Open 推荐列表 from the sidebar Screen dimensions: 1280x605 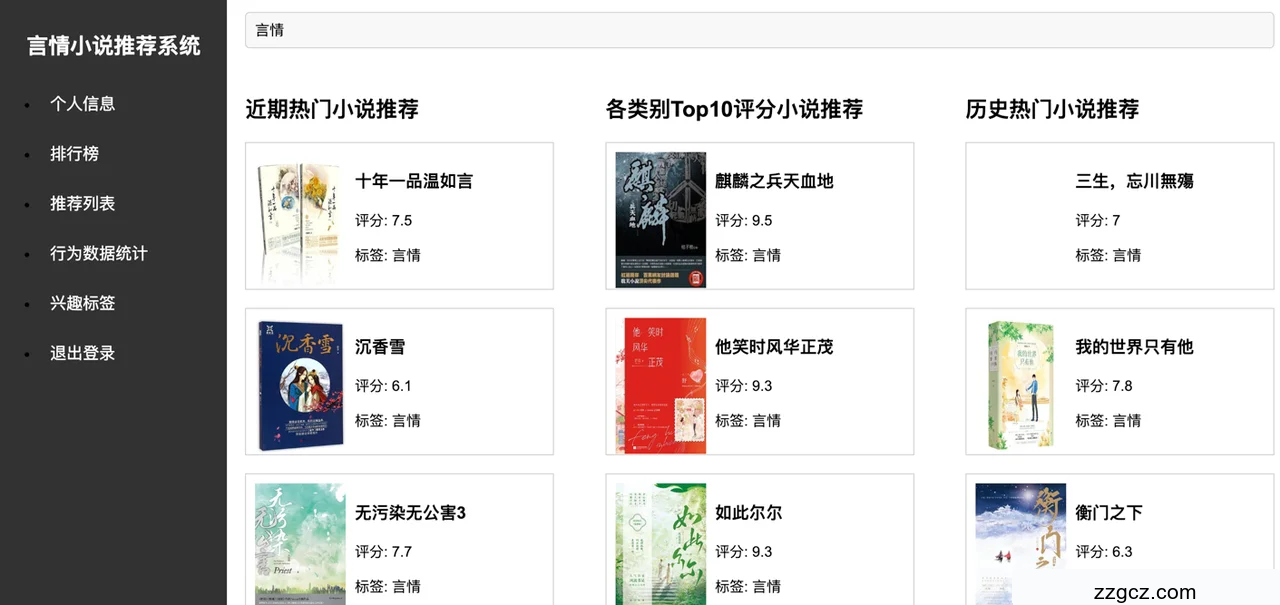pos(83,204)
